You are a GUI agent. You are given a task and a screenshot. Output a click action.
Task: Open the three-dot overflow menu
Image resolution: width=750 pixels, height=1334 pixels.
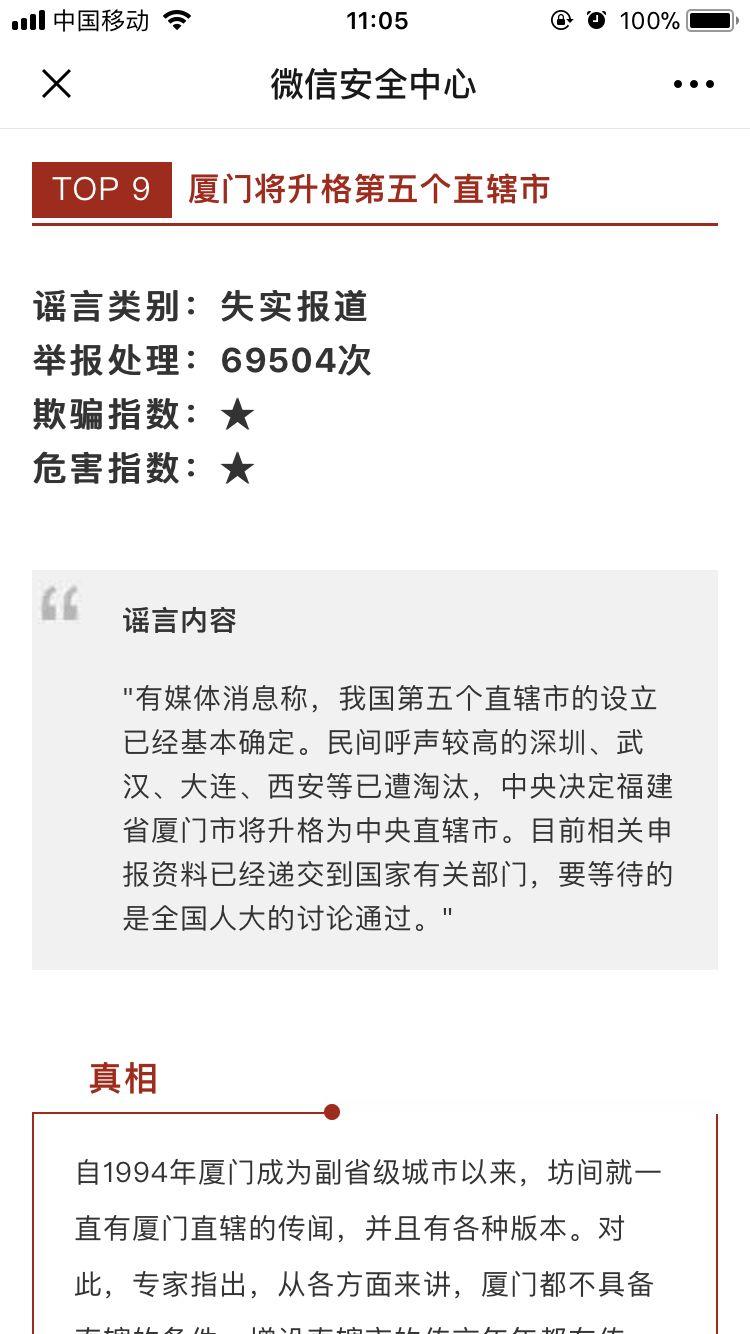click(693, 84)
